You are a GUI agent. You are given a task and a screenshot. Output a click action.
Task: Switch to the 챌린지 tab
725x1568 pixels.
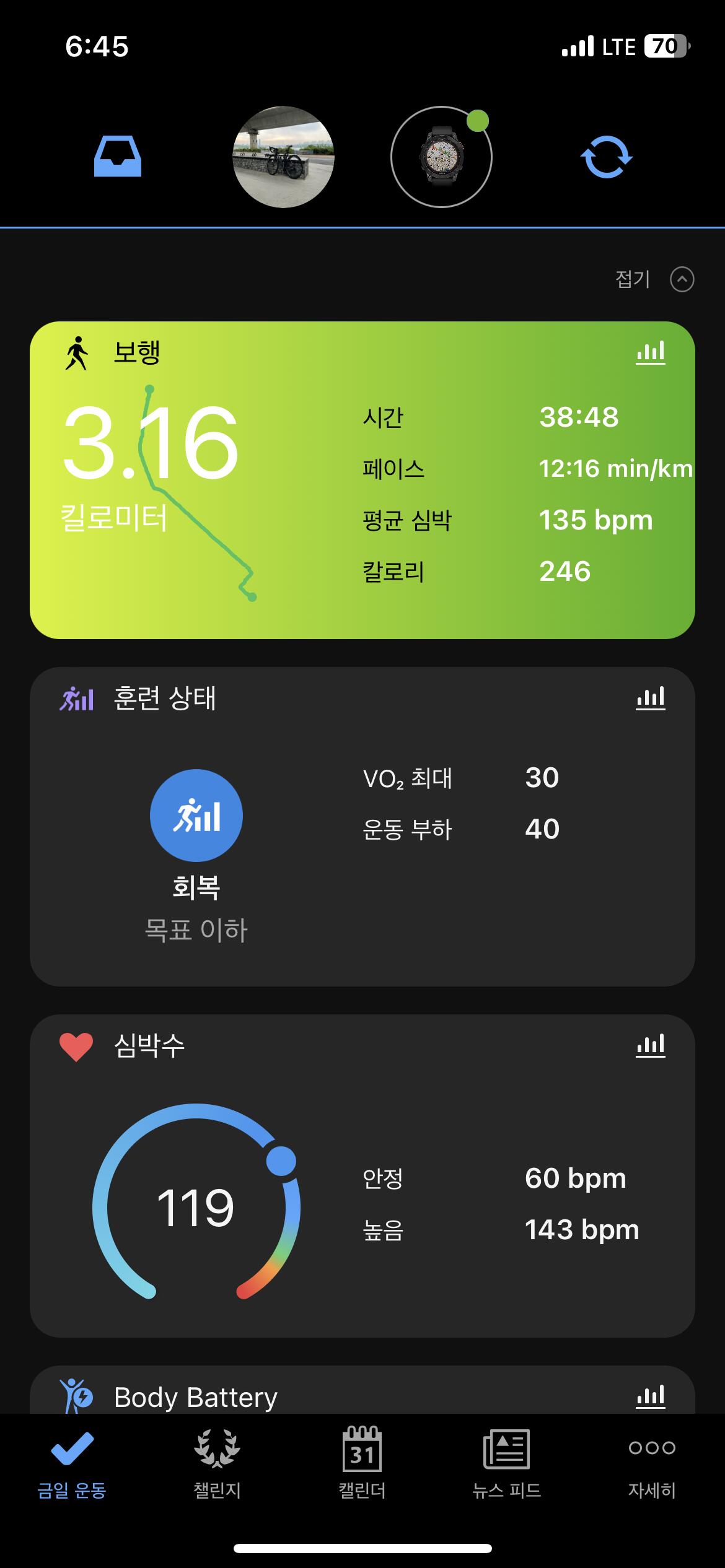(217, 1464)
